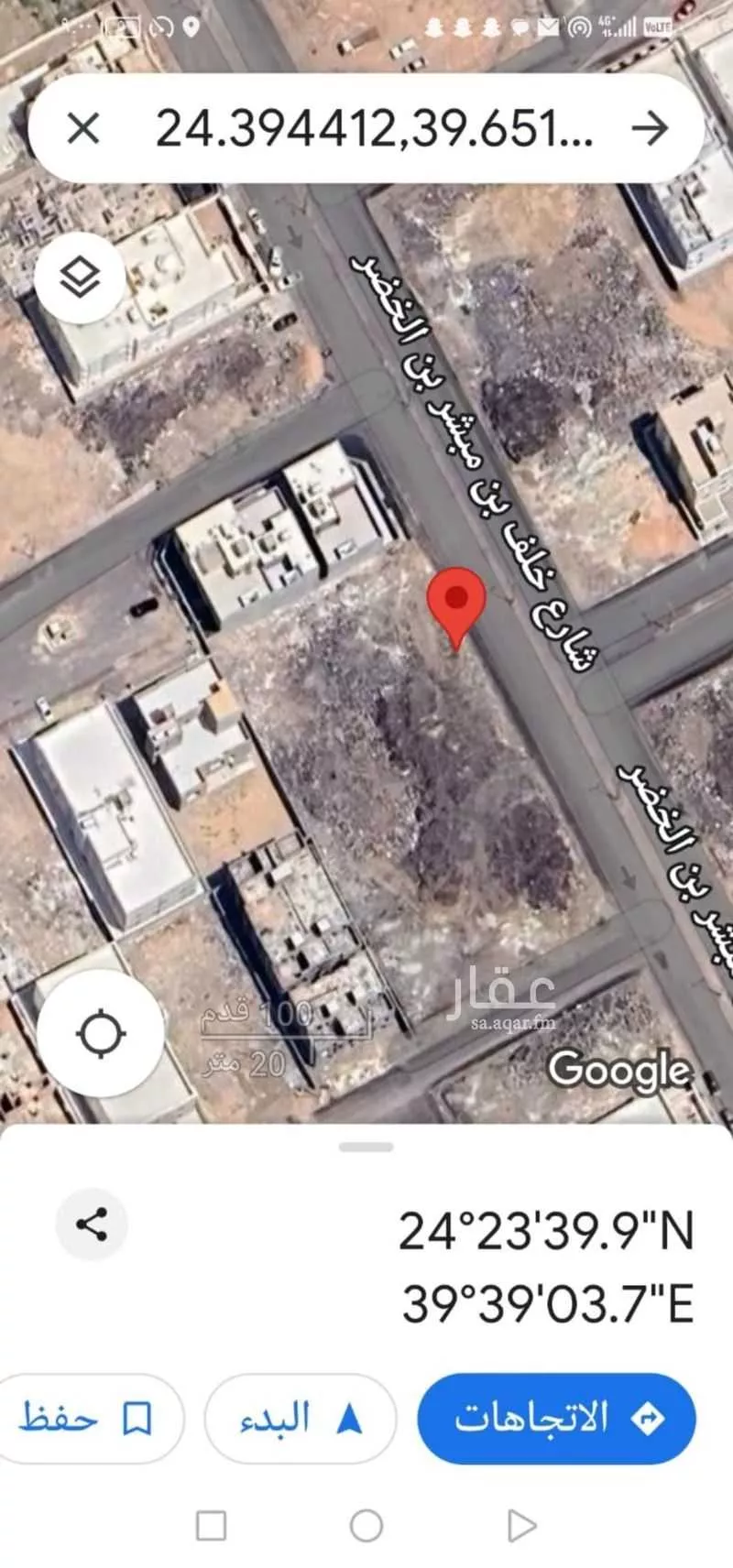Tap the arrow in the search bar
This screenshot has width=733, height=1568.
650,128
